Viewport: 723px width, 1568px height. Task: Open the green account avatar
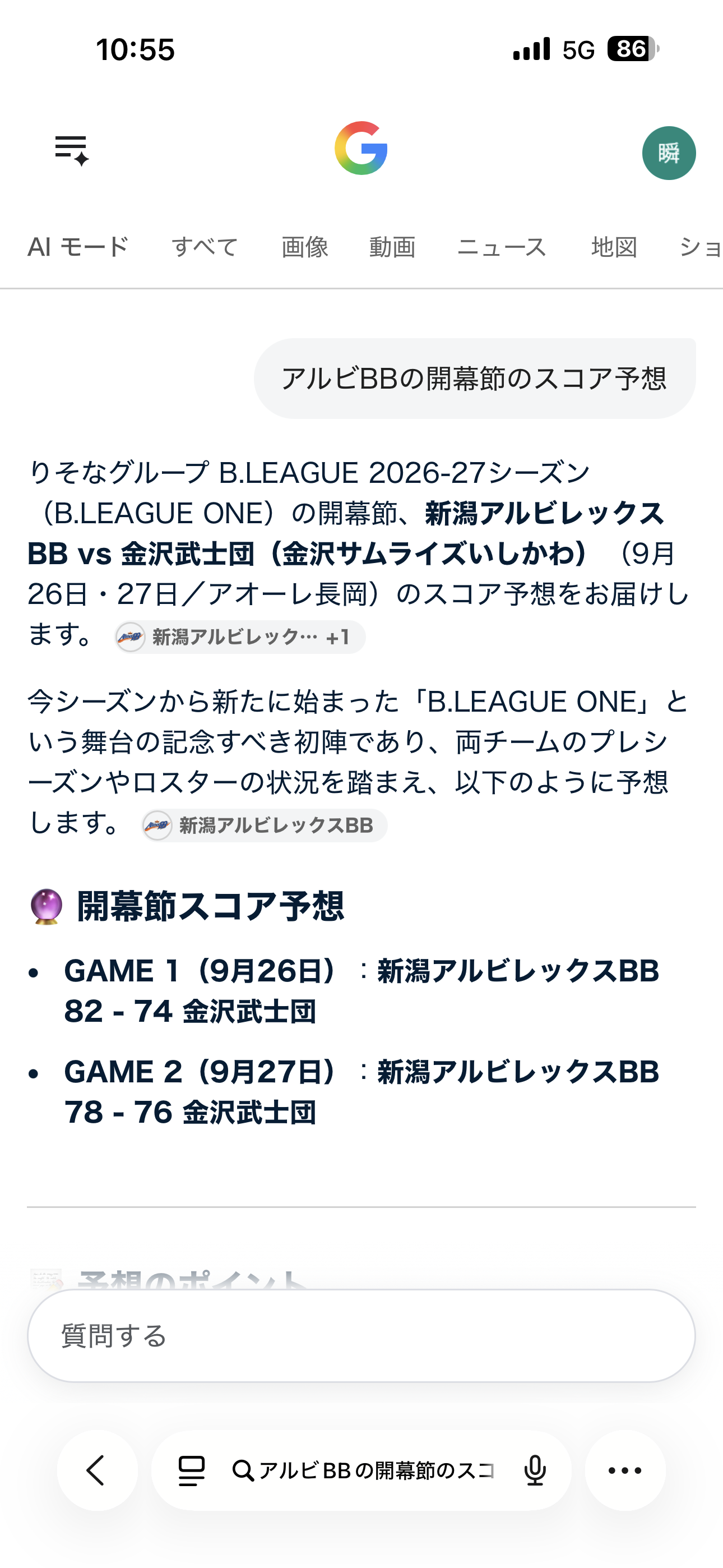669,153
